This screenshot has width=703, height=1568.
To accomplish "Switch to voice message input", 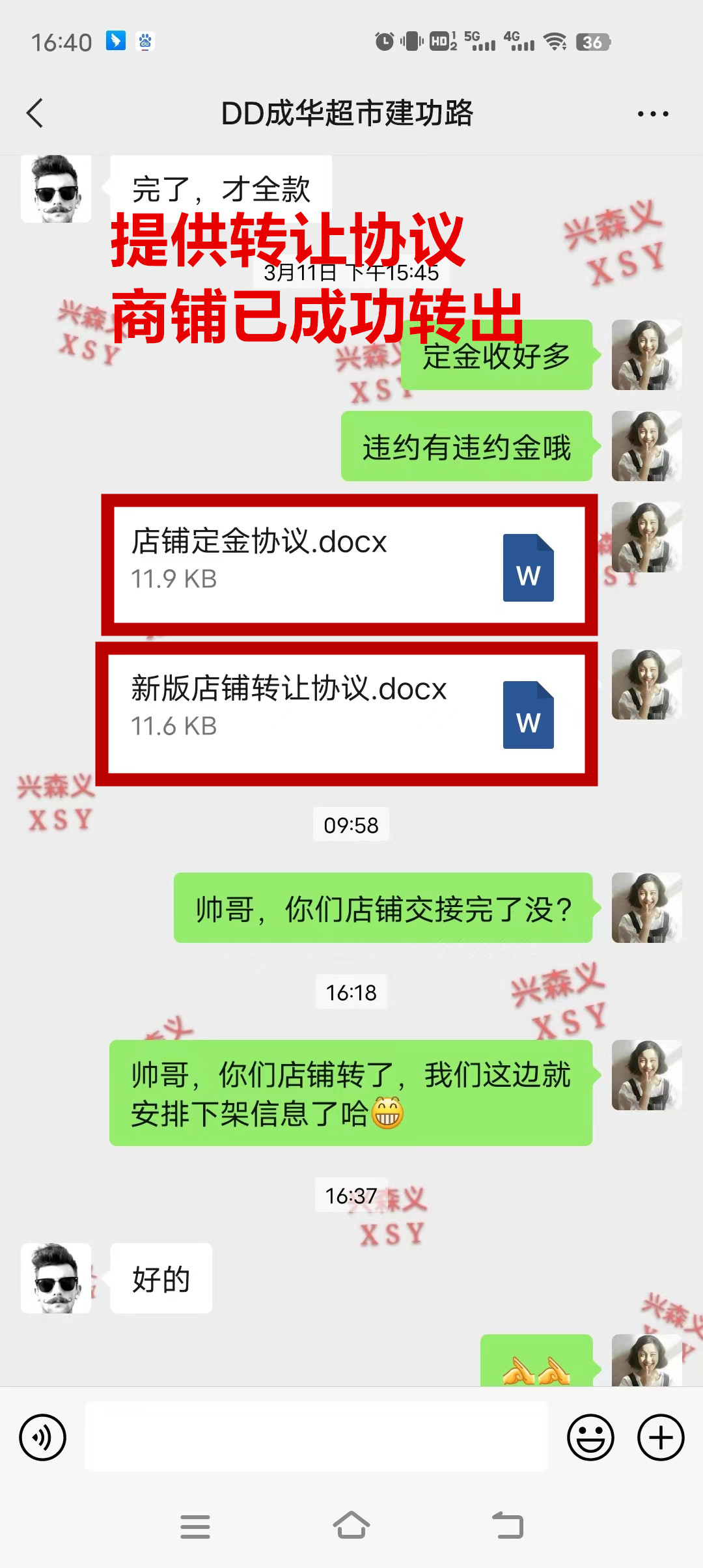I will pyautogui.click(x=42, y=1437).
